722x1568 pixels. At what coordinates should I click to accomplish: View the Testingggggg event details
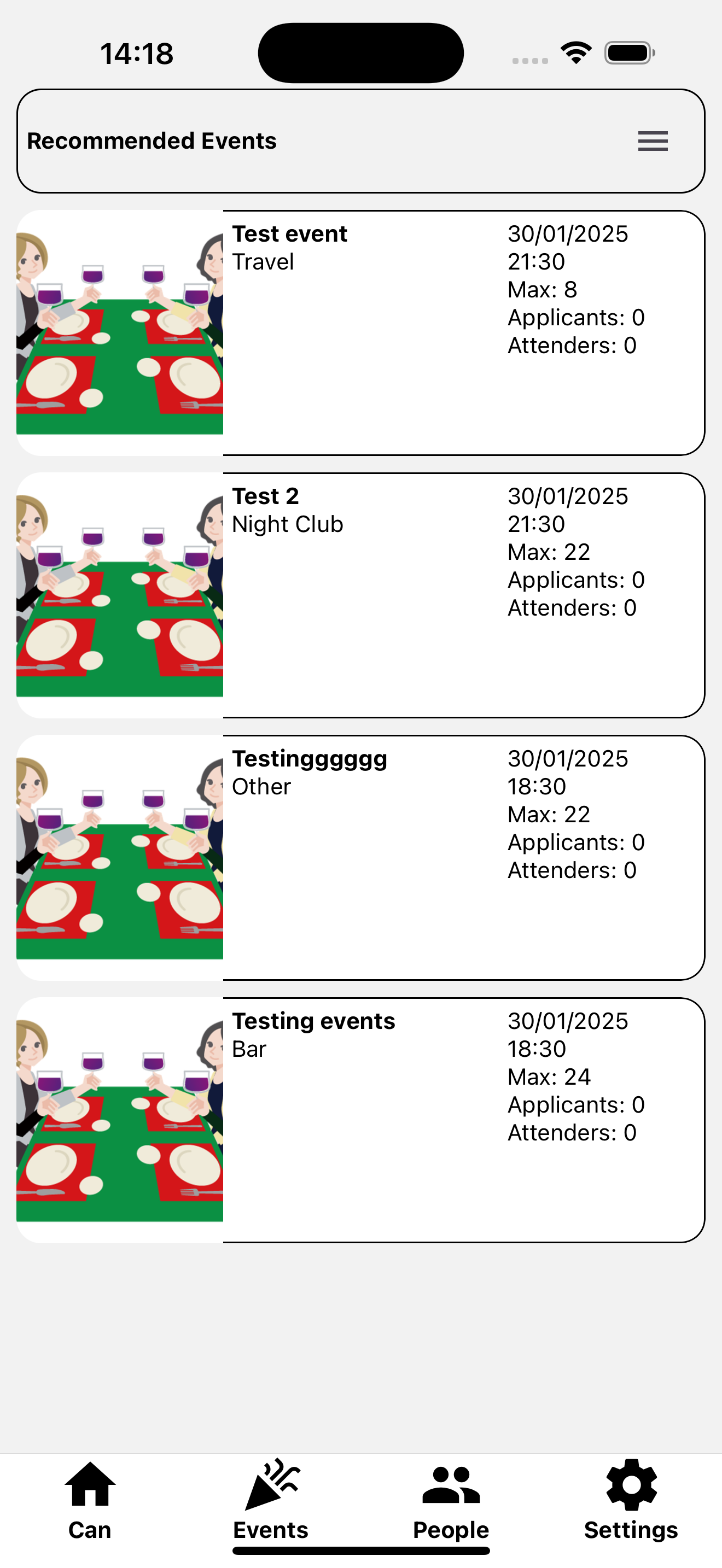tap(360, 858)
